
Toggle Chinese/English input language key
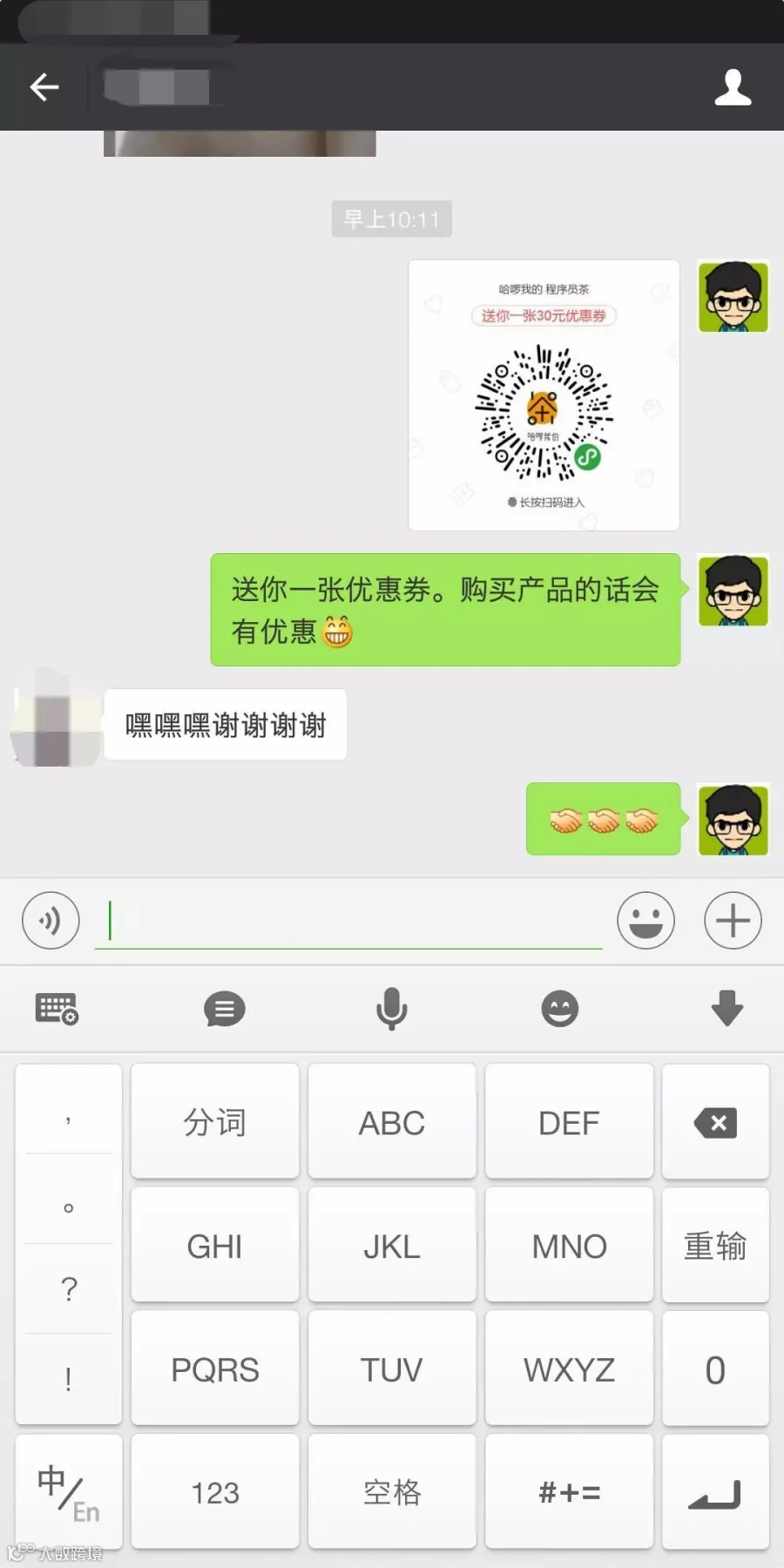pyautogui.click(x=69, y=1492)
